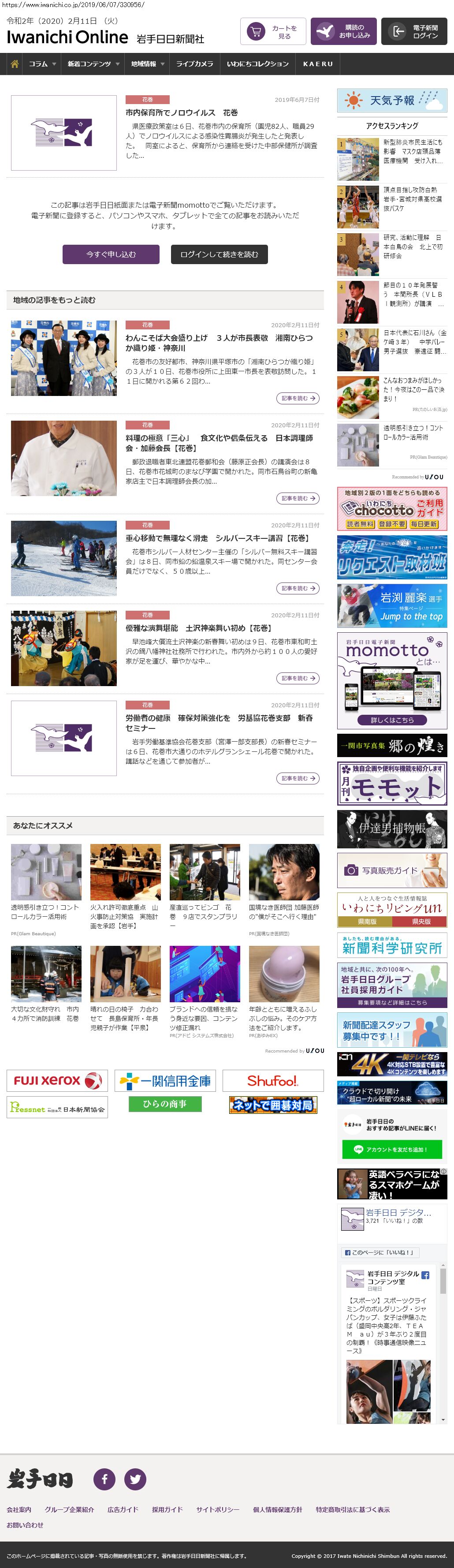Add the LINE account via アカウントを友だち追加
The width and height of the screenshot is (454, 1568).
click(x=392, y=1149)
